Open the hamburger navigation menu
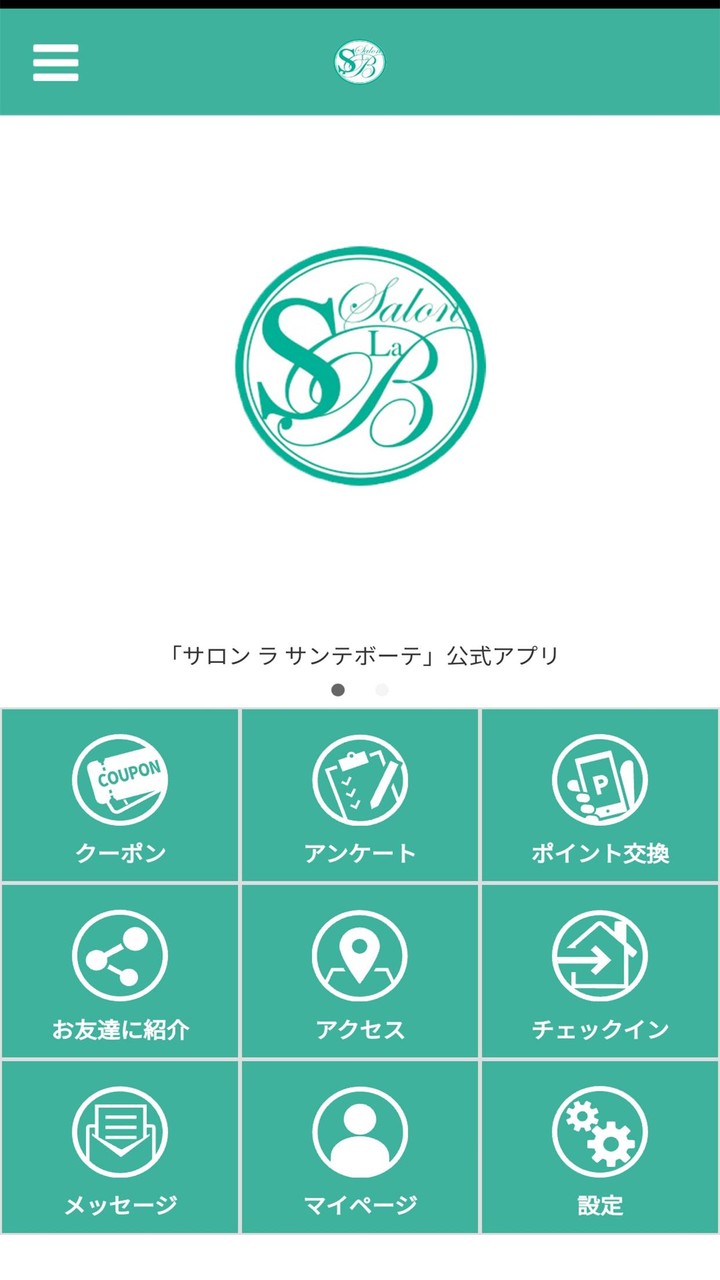 pos(56,63)
